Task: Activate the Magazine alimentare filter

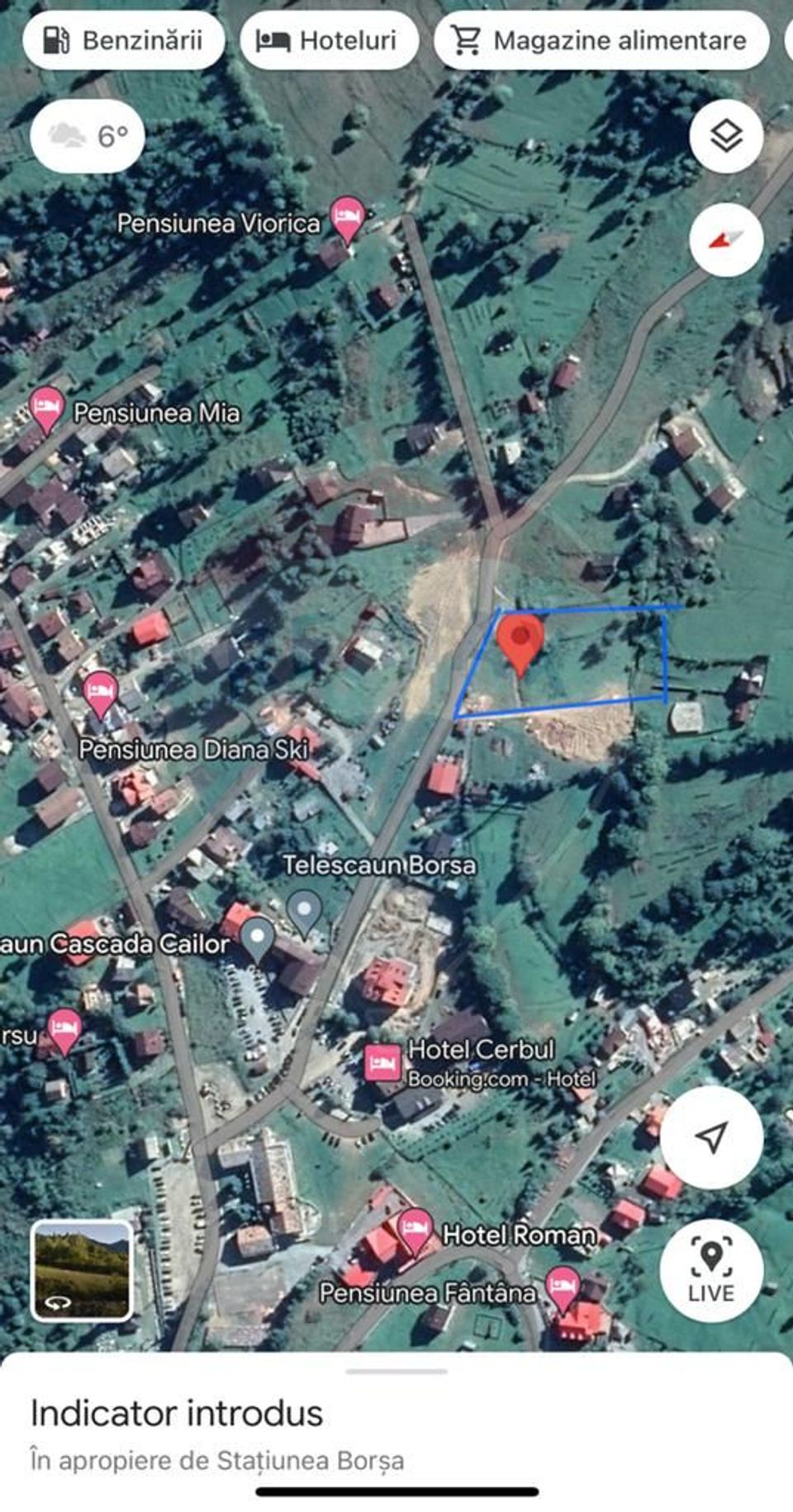Action: [x=602, y=39]
